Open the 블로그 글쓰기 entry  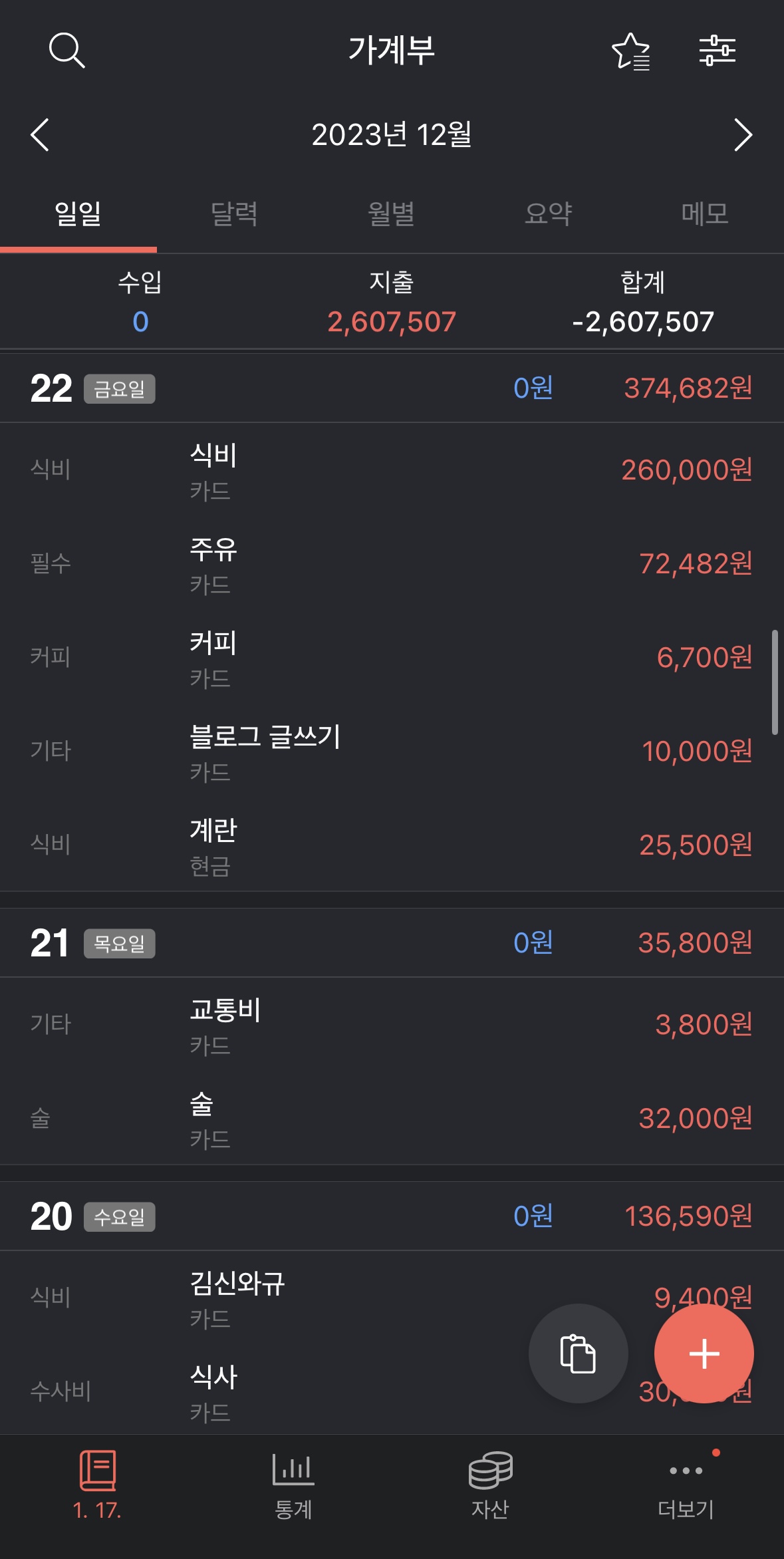pyautogui.click(x=392, y=752)
